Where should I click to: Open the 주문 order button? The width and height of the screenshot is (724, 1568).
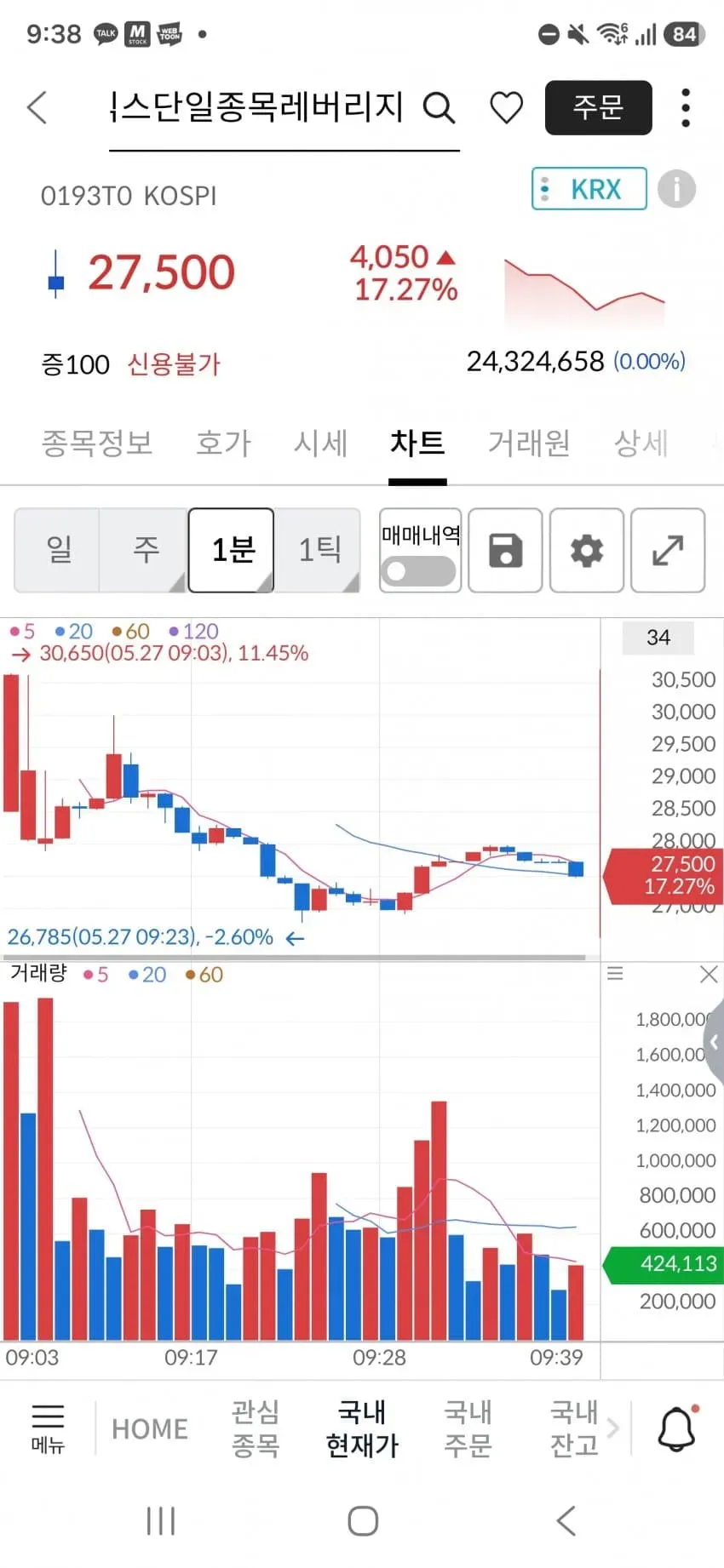[x=598, y=107]
